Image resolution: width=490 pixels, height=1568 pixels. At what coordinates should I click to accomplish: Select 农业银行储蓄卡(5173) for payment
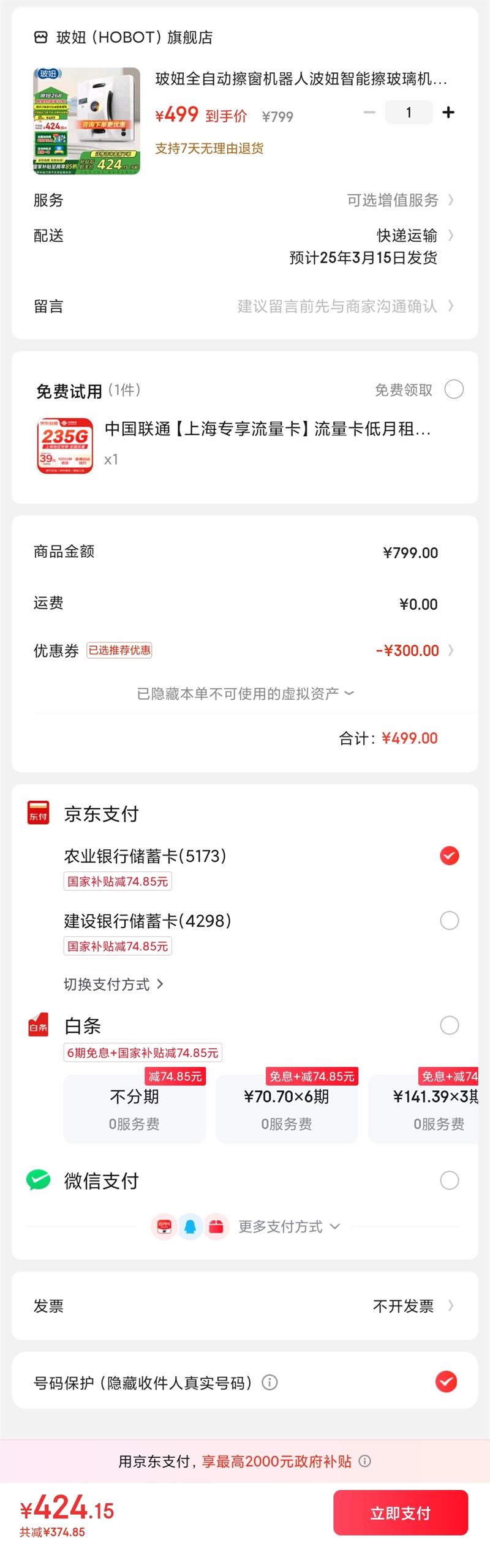[449, 855]
